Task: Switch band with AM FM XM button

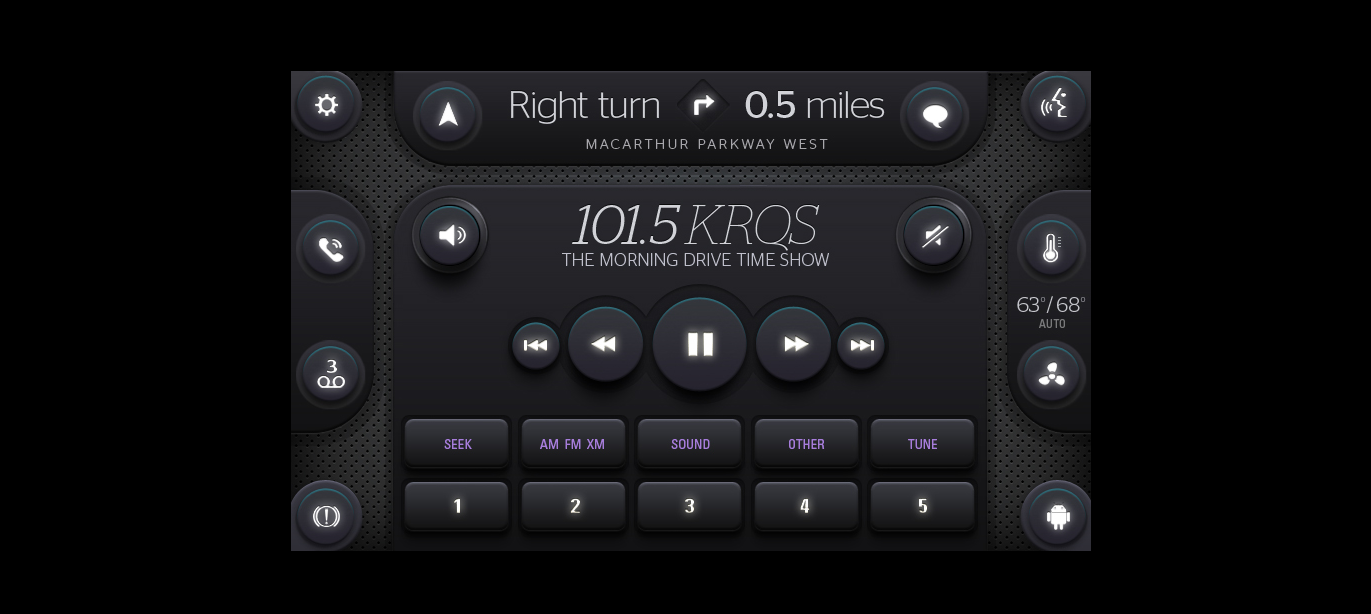Action: pyautogui.click(x=573, y=444)
